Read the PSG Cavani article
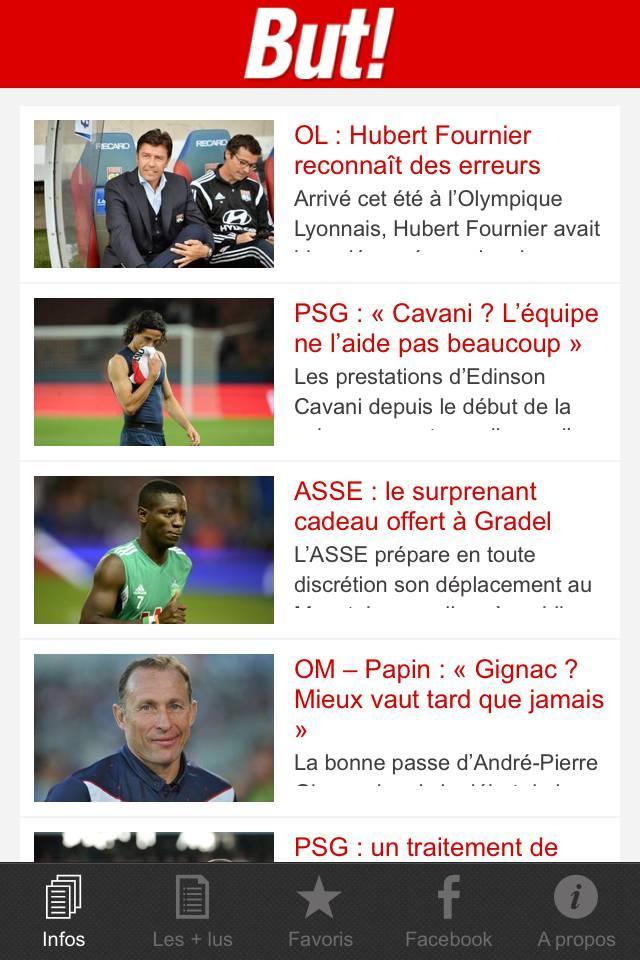The width and height of the screenshot is (640, 960). click(x=445, y=329)
